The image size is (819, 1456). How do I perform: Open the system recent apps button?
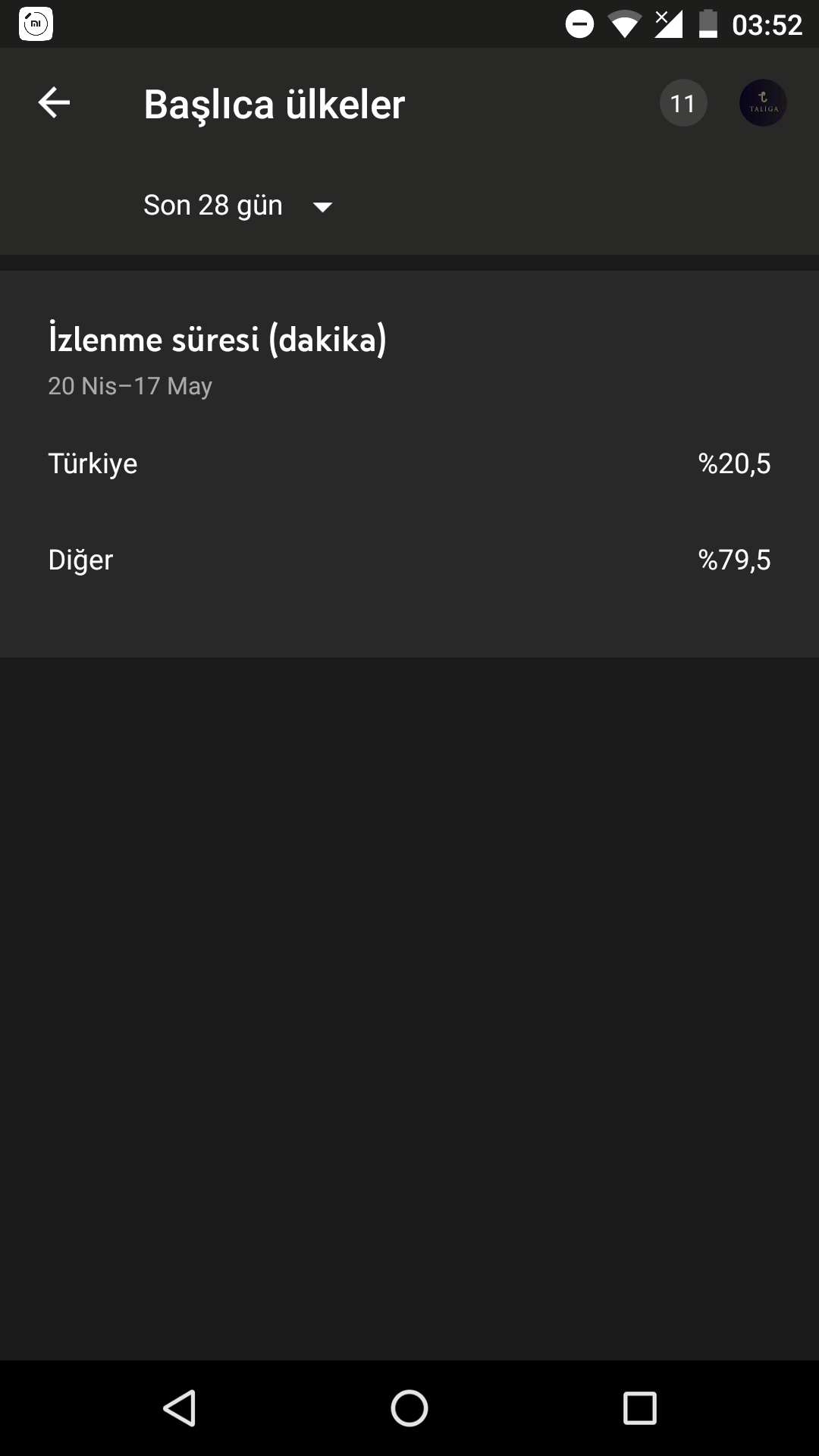[x=639, y=1408]
